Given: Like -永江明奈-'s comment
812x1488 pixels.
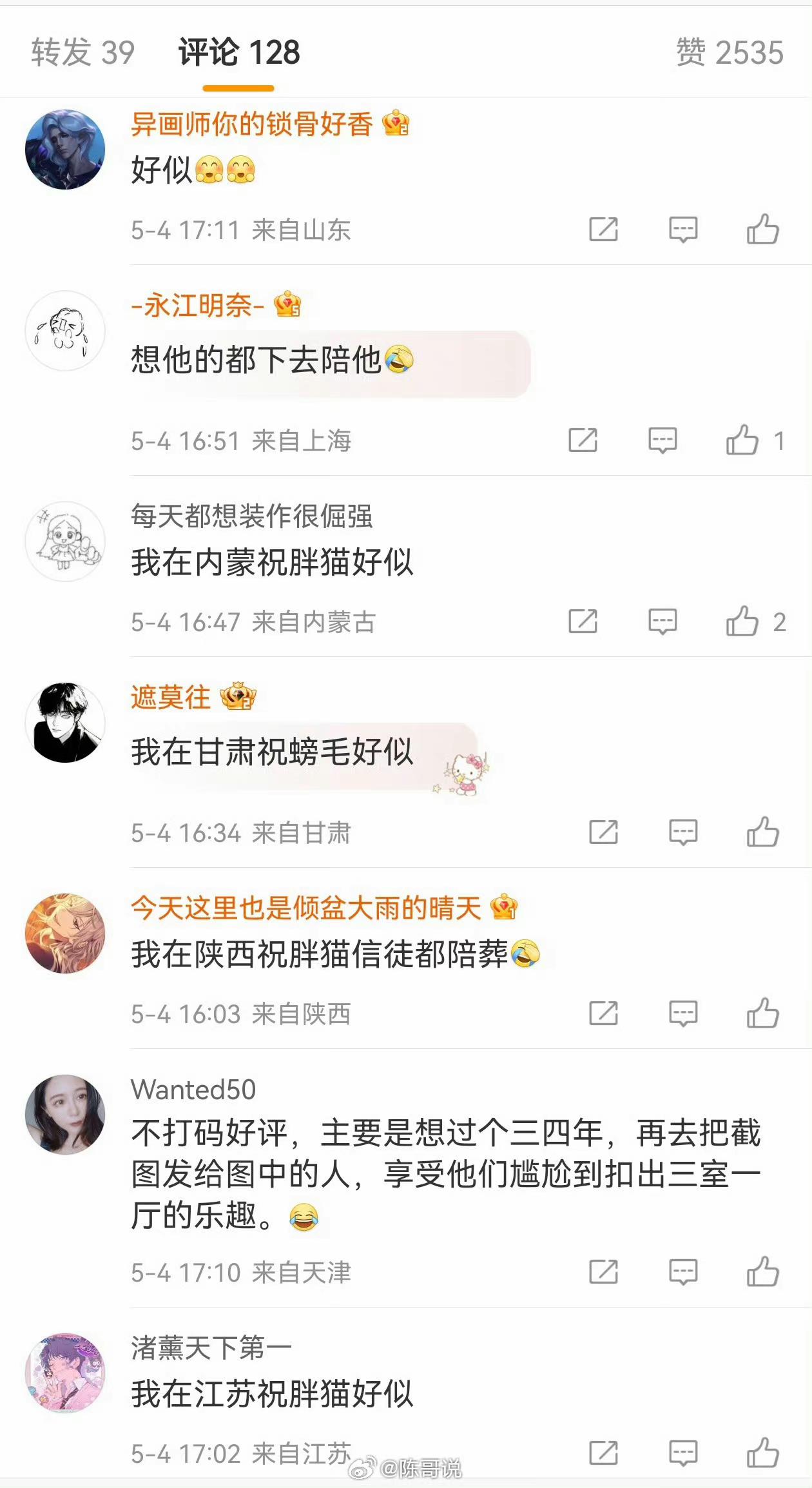Looking at the screenshot, I should click(742, 441).
